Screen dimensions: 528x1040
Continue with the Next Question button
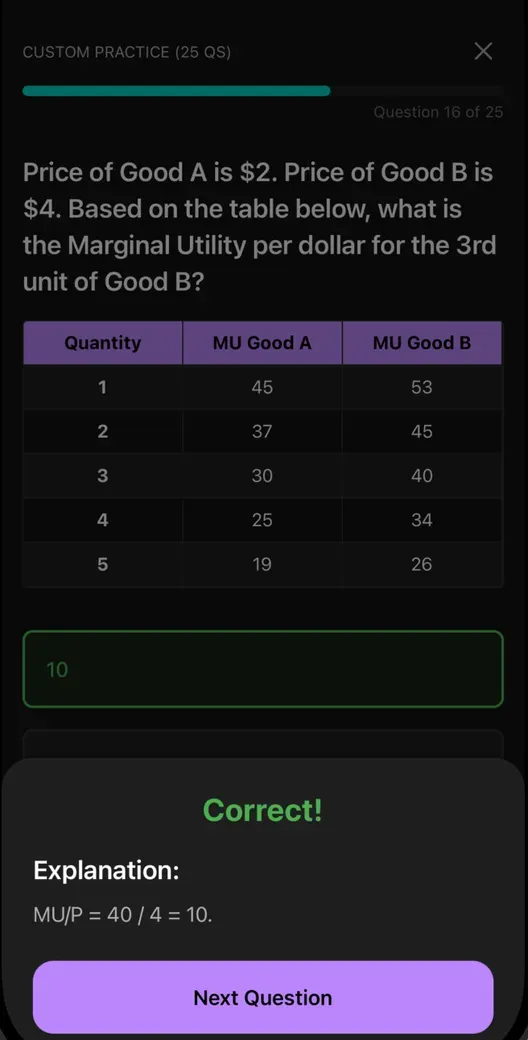pos(263,997)
